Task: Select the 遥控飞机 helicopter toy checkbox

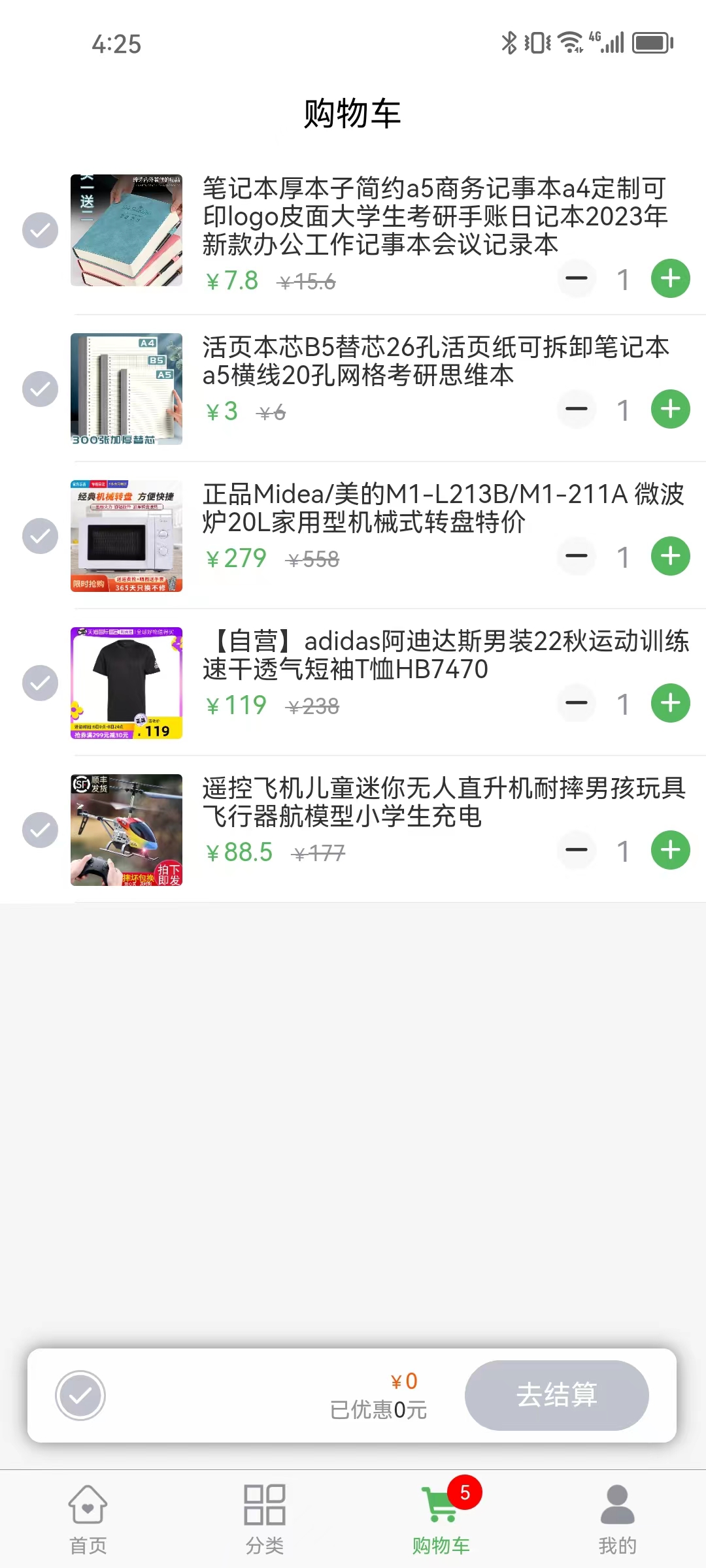Action: click(41, 830)
